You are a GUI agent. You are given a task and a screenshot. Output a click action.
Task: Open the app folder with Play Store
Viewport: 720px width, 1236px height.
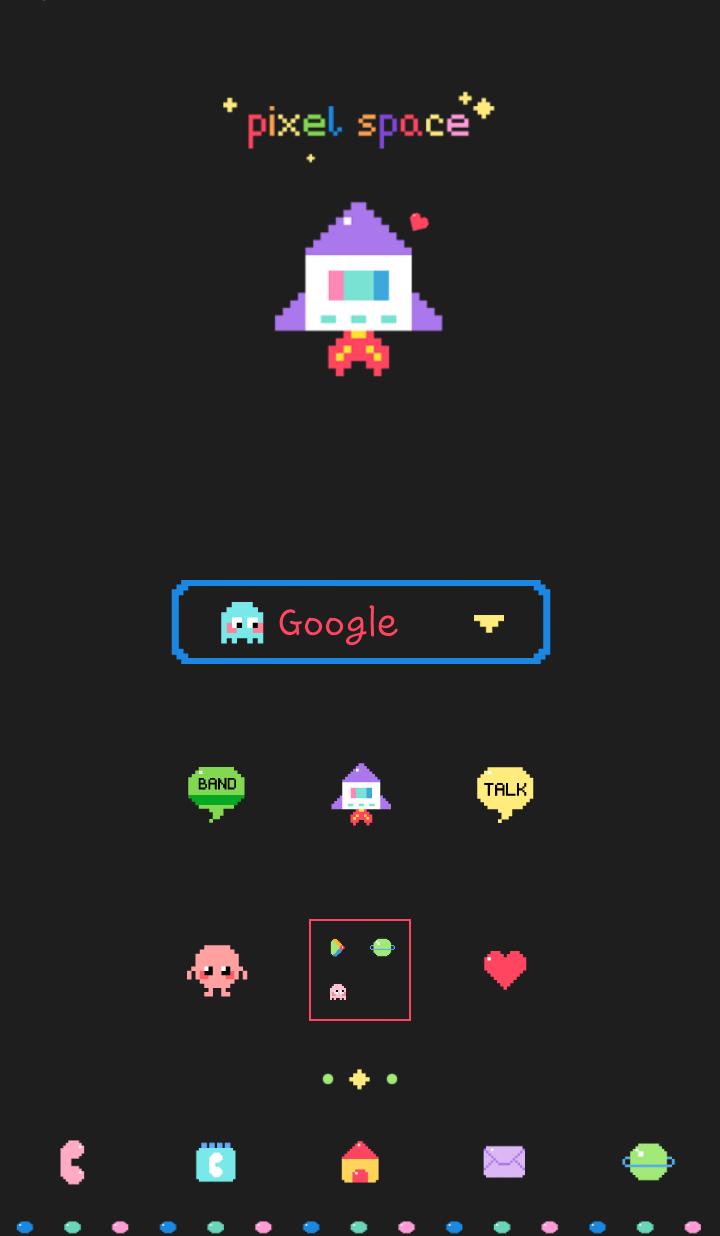click(x=360, y=970)
